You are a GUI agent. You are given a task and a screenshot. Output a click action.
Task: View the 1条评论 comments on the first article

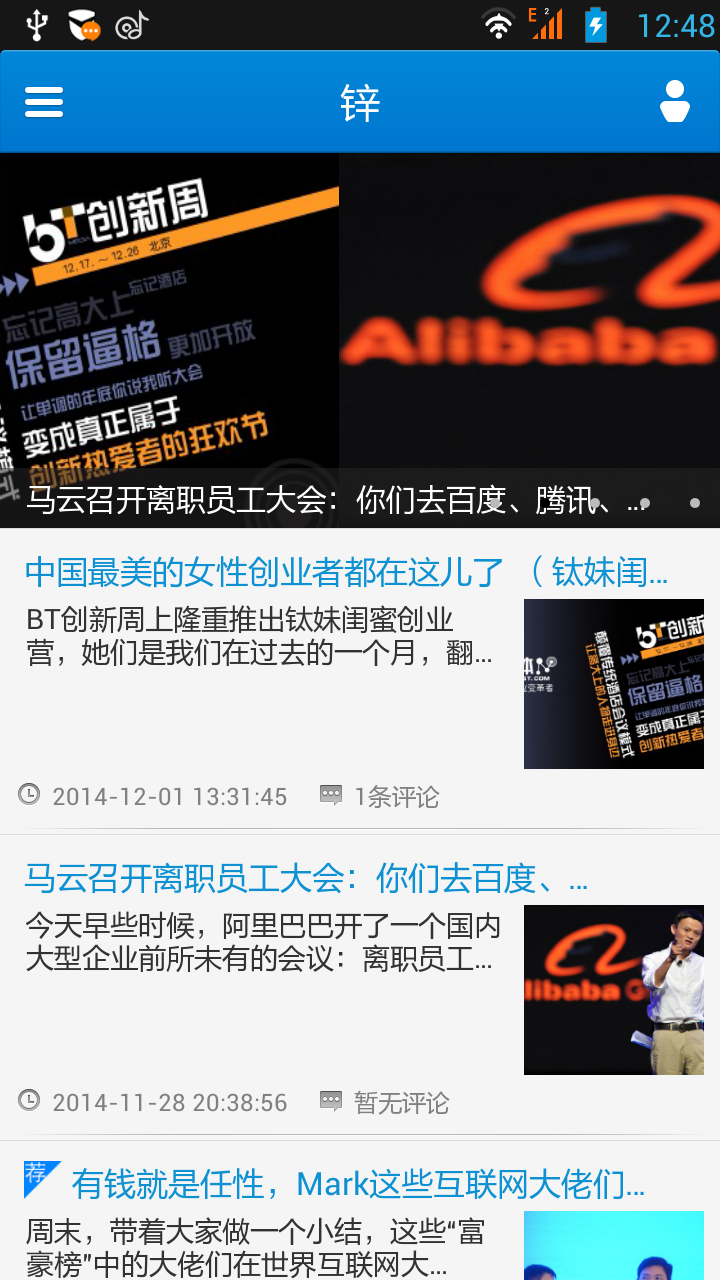[380, 797]
